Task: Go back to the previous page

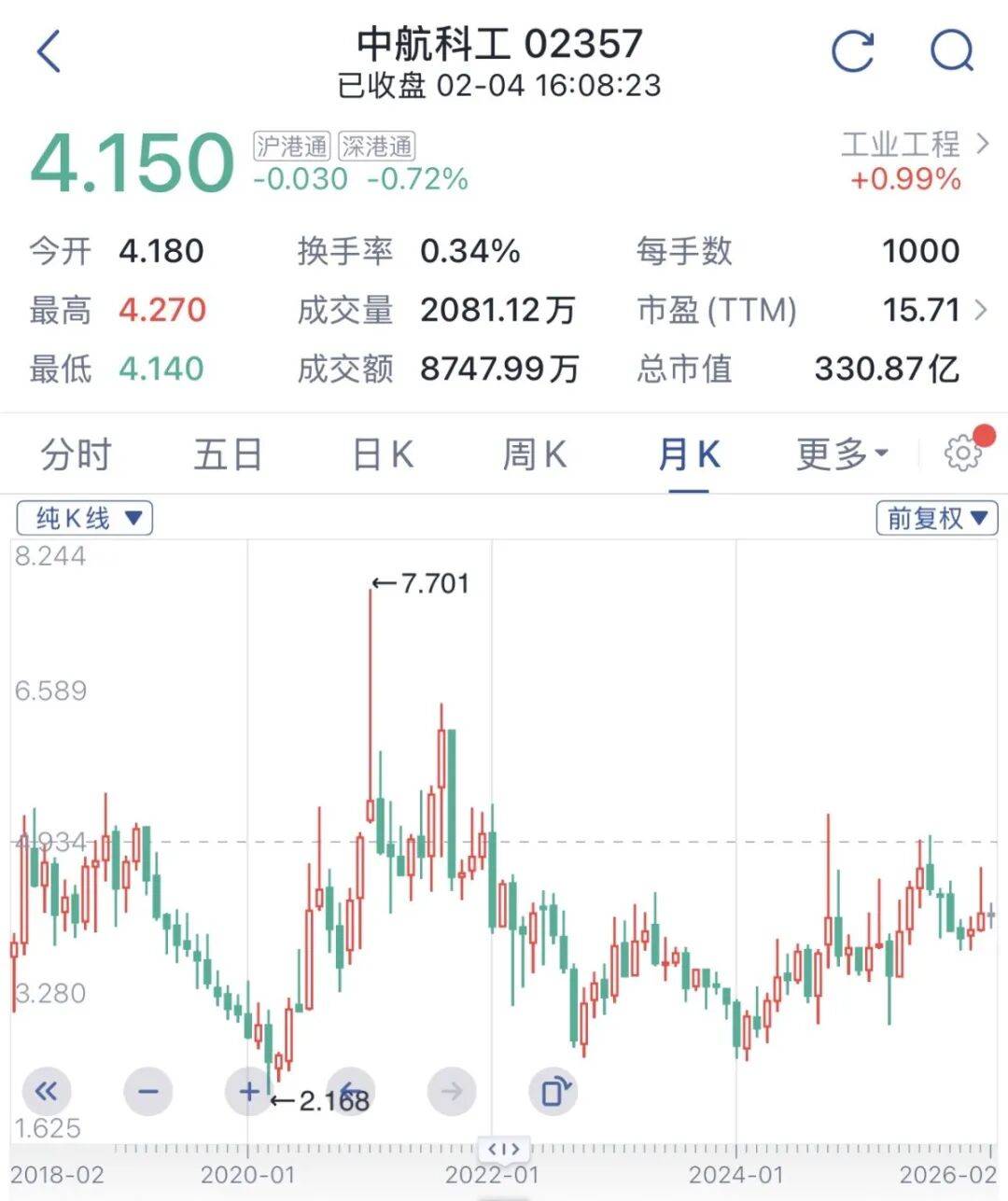Action: (x=49, y=51)
